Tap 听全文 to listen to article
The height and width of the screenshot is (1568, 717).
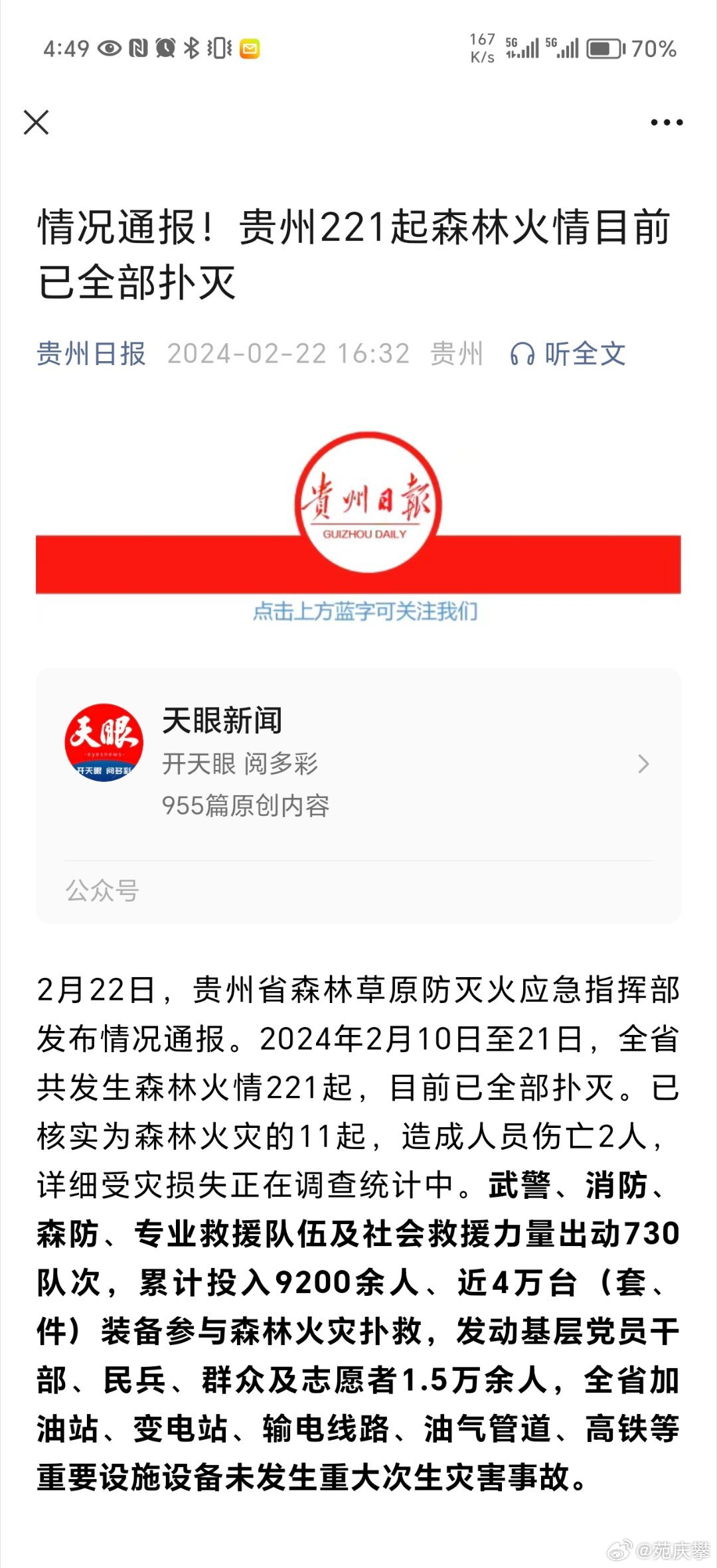point(568,354)
